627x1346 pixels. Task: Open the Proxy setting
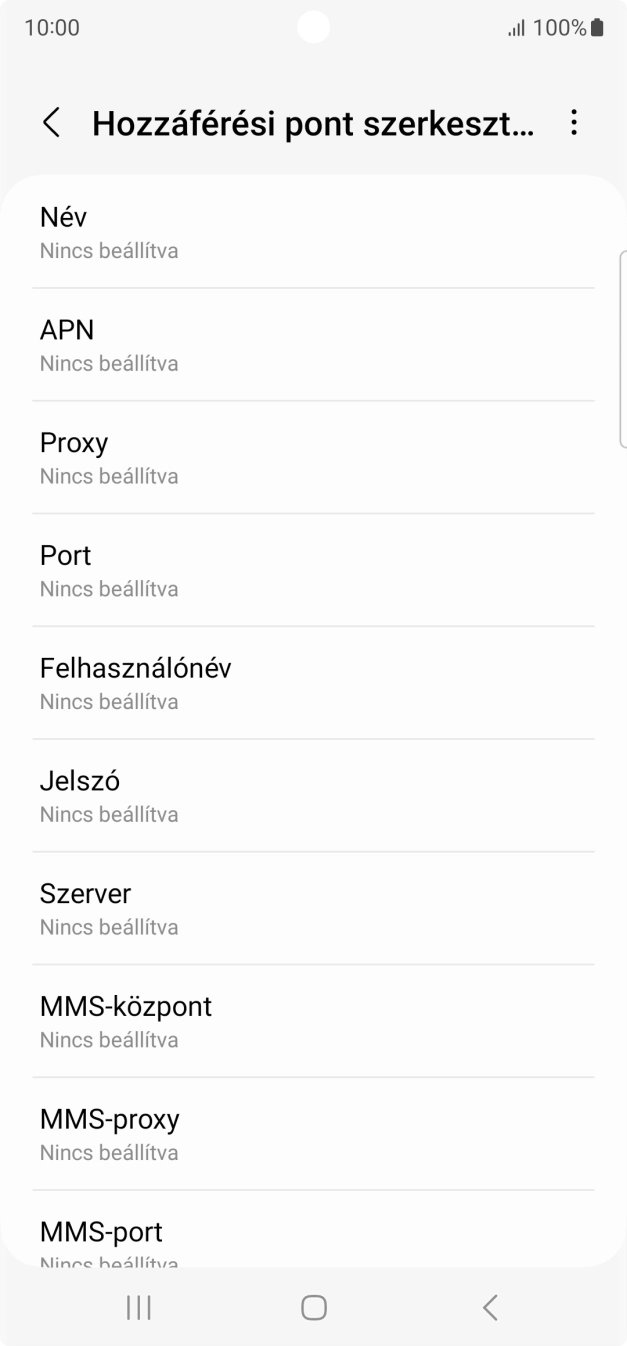click(313, 458)
